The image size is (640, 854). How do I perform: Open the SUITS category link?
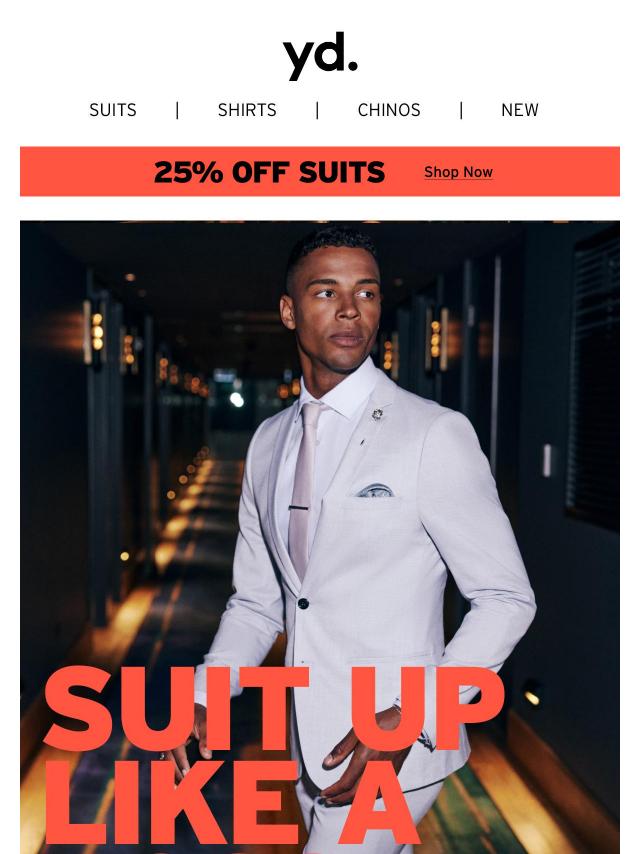[x=113, y=110]
